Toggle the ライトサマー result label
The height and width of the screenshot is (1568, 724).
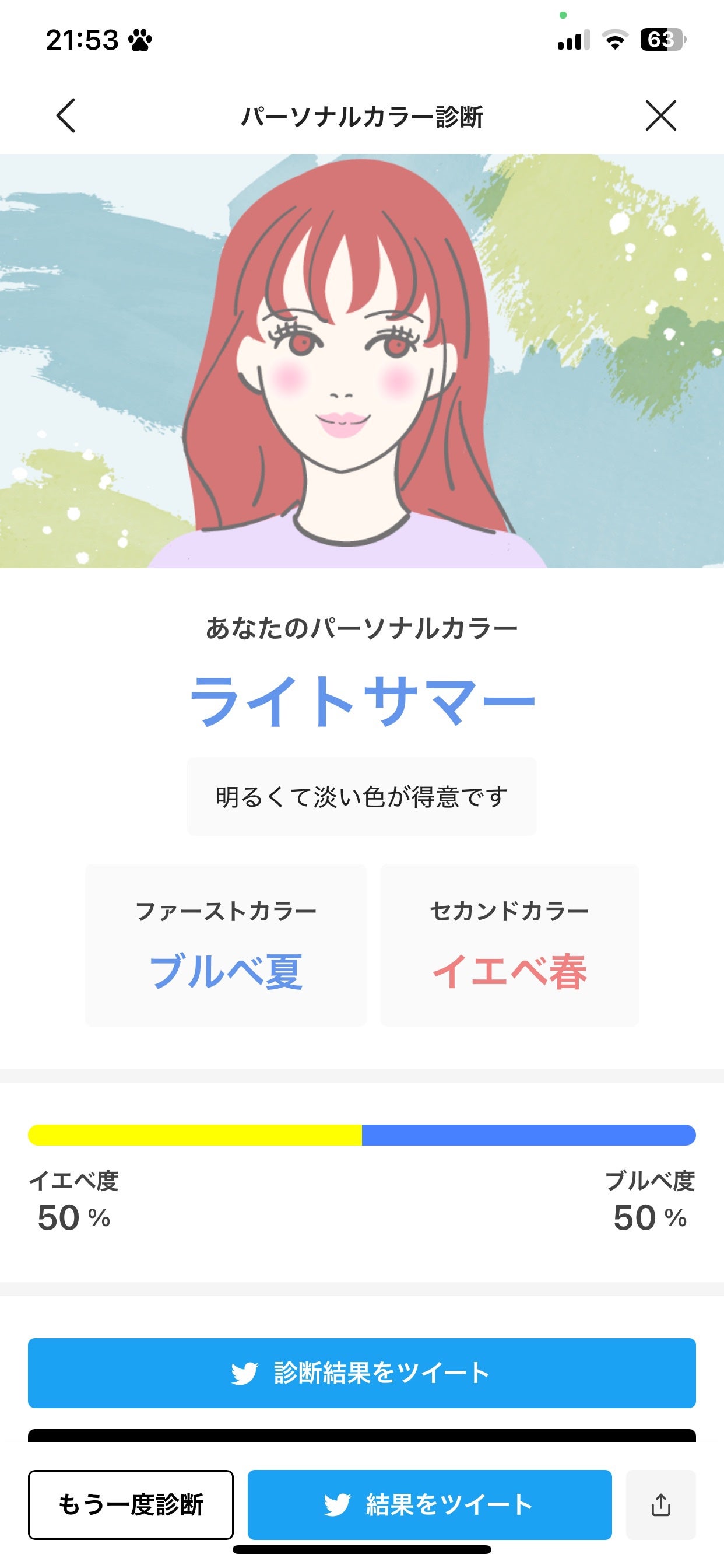[362, 701]
